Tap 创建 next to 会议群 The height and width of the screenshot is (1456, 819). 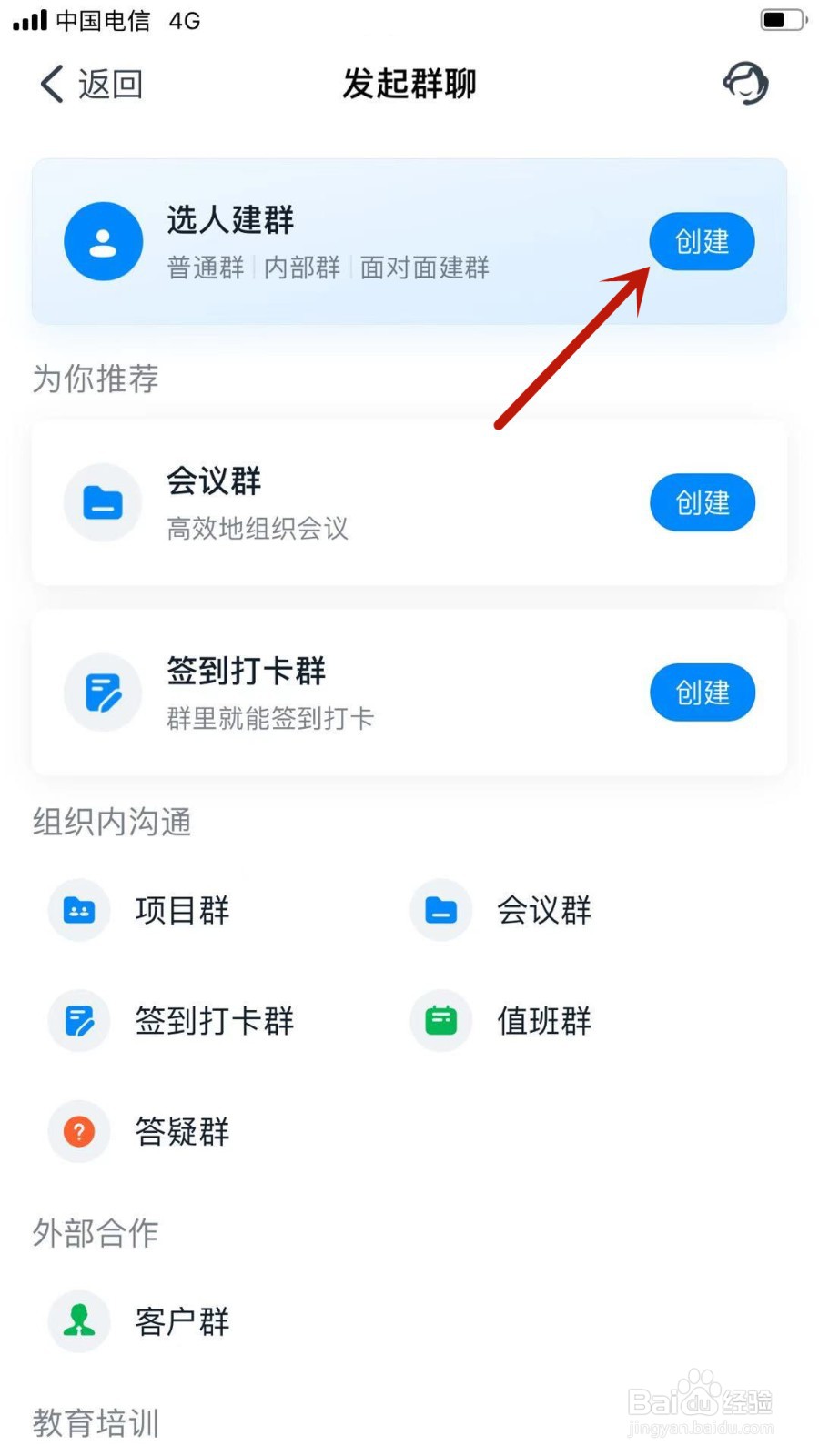[702, 502]
